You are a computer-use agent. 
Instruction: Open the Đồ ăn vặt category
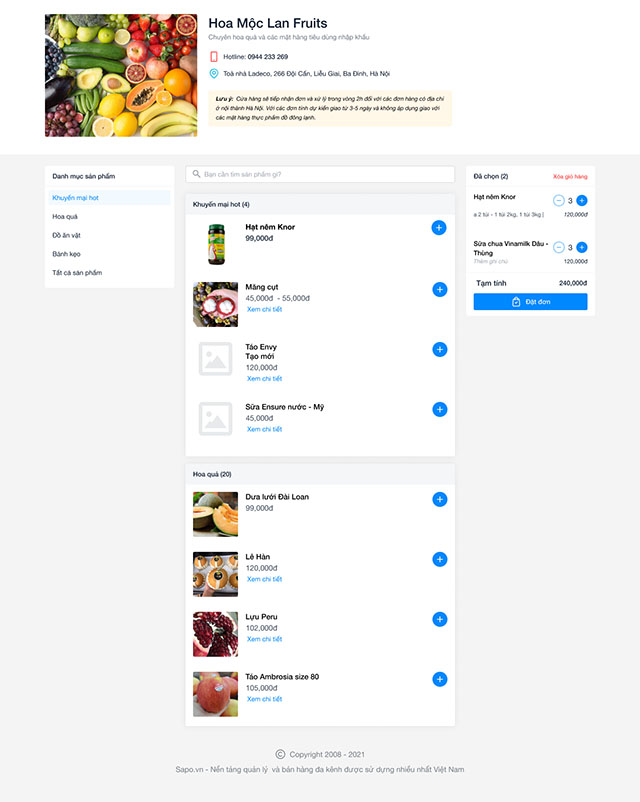[x=67, y=235]
